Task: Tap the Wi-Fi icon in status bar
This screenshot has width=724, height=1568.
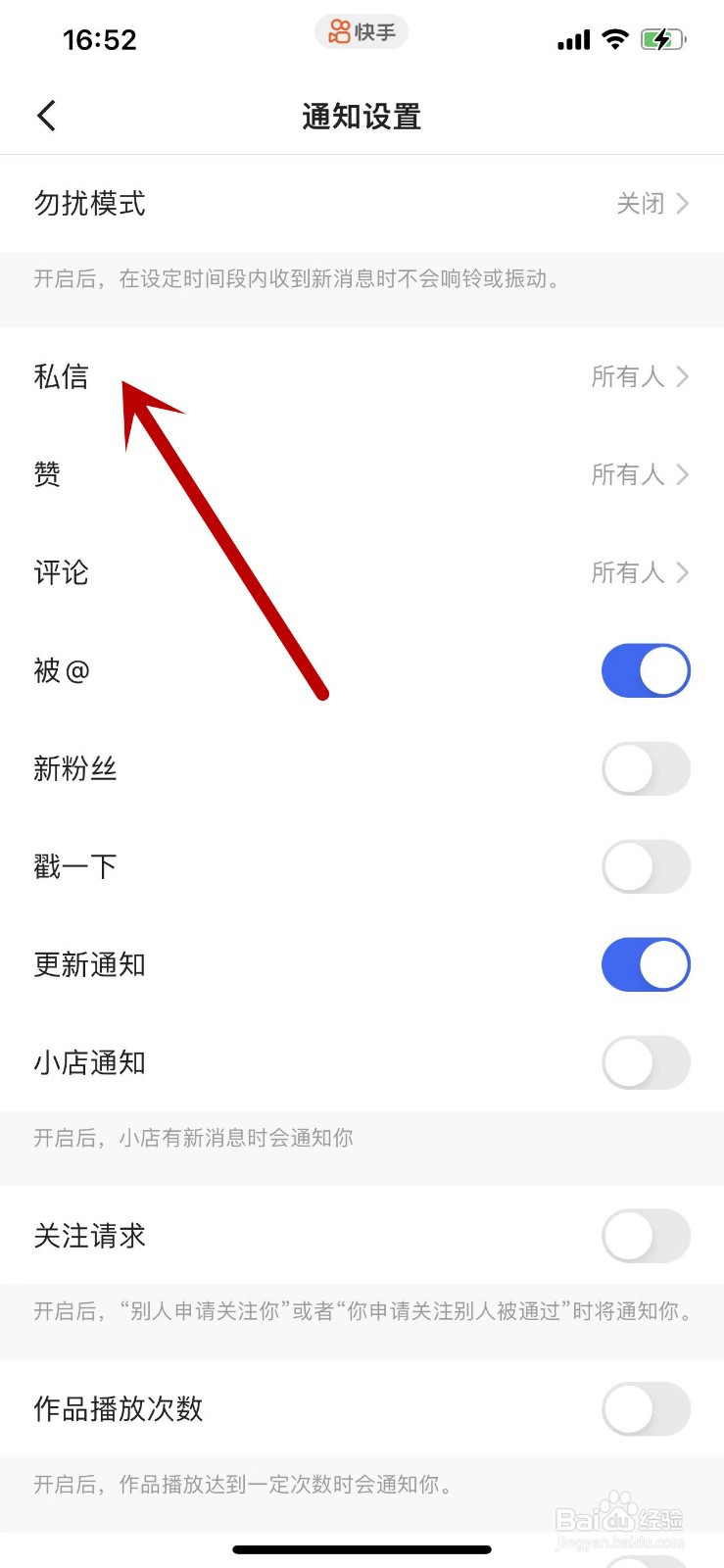Action: click(615, 39)
